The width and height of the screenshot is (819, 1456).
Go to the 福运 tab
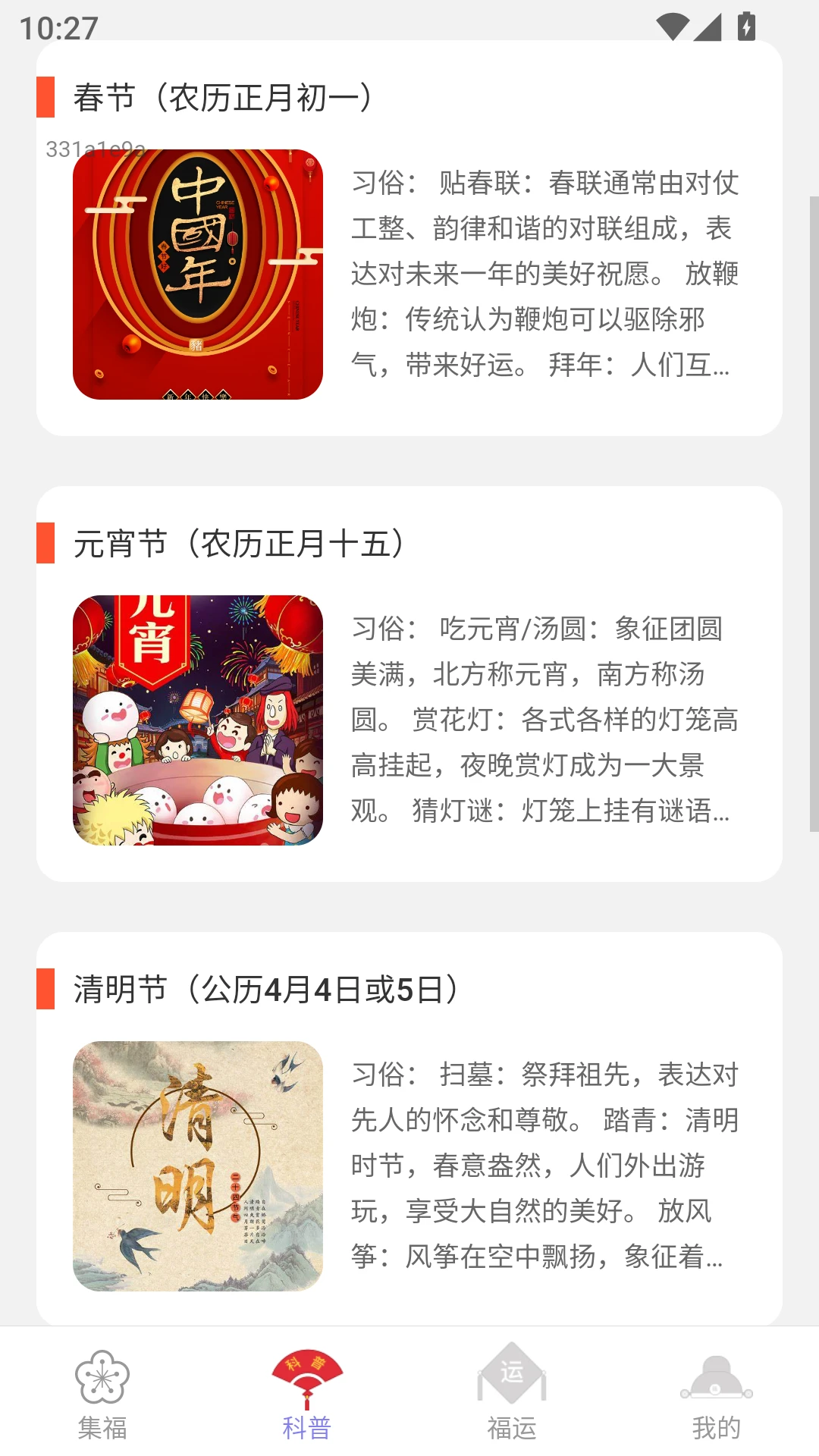tap(512, 1395)
